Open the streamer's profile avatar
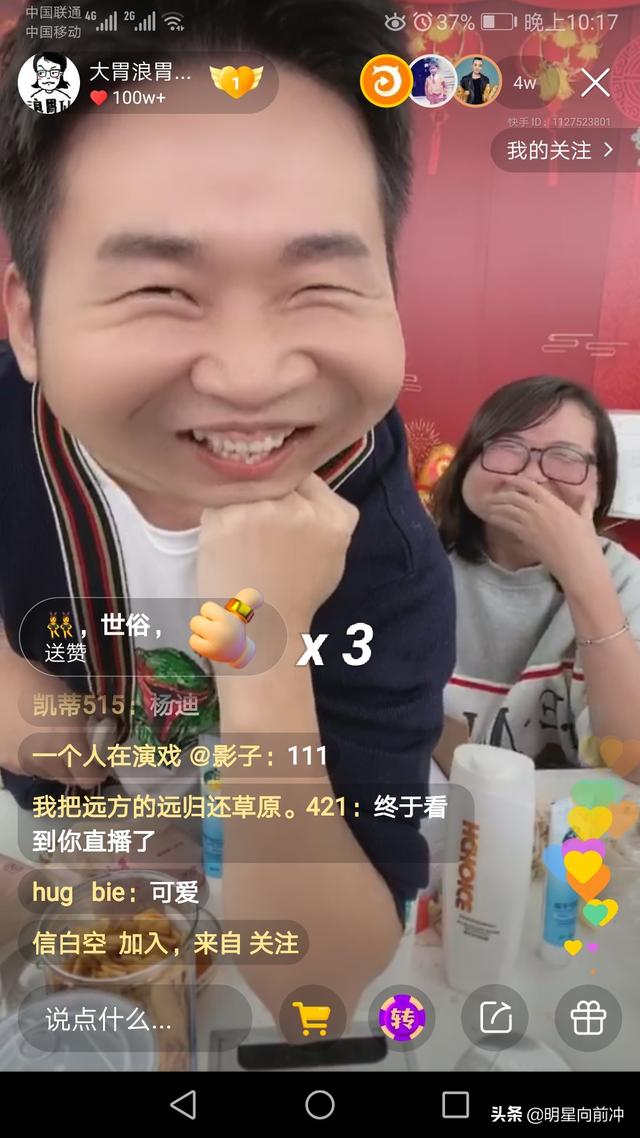The image size is (640, 1138). pos(49,82)
